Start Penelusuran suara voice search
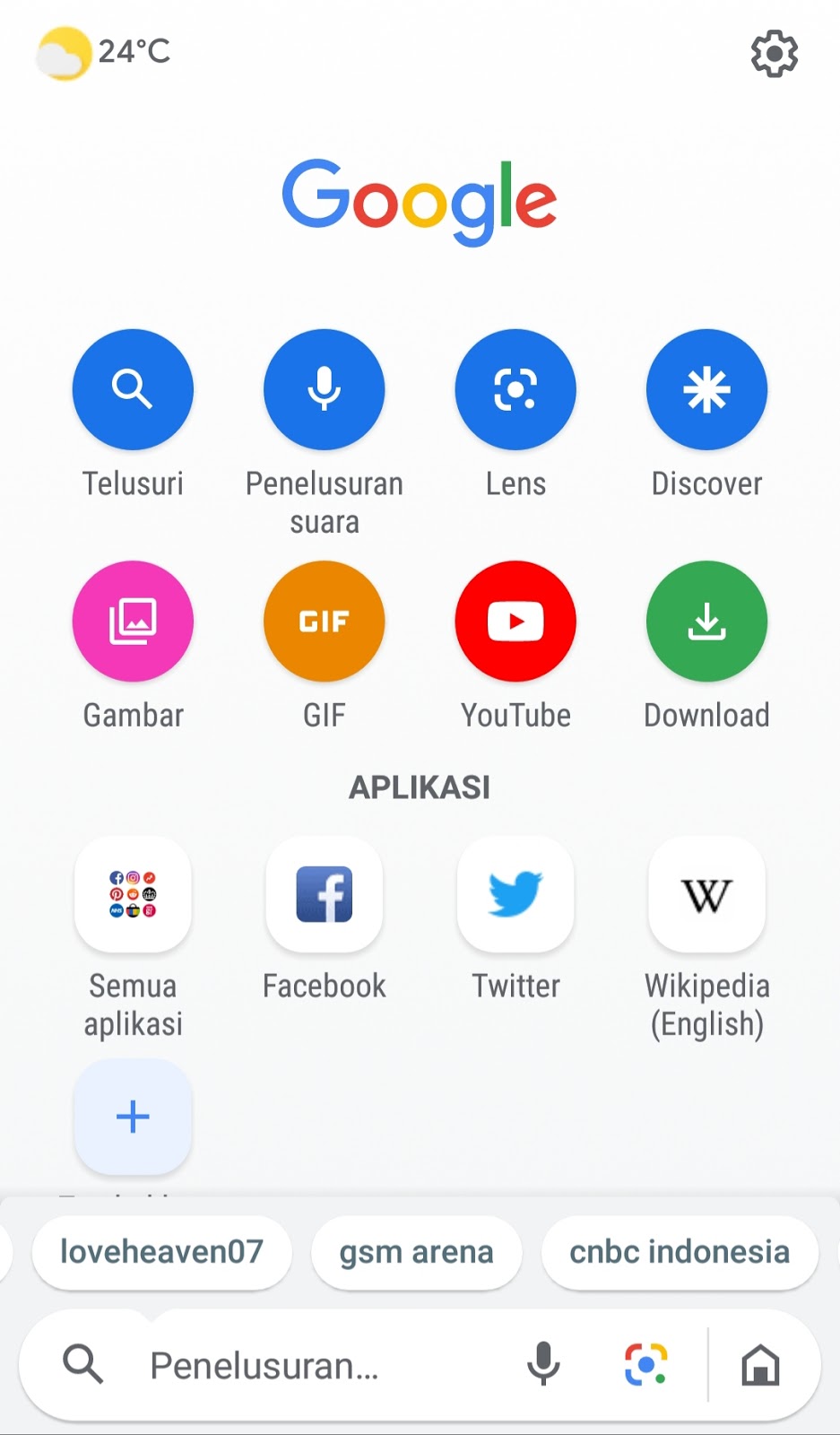The width and height of the screenshot is (840, 1435). pyautogui.click(x=324, y=389)
